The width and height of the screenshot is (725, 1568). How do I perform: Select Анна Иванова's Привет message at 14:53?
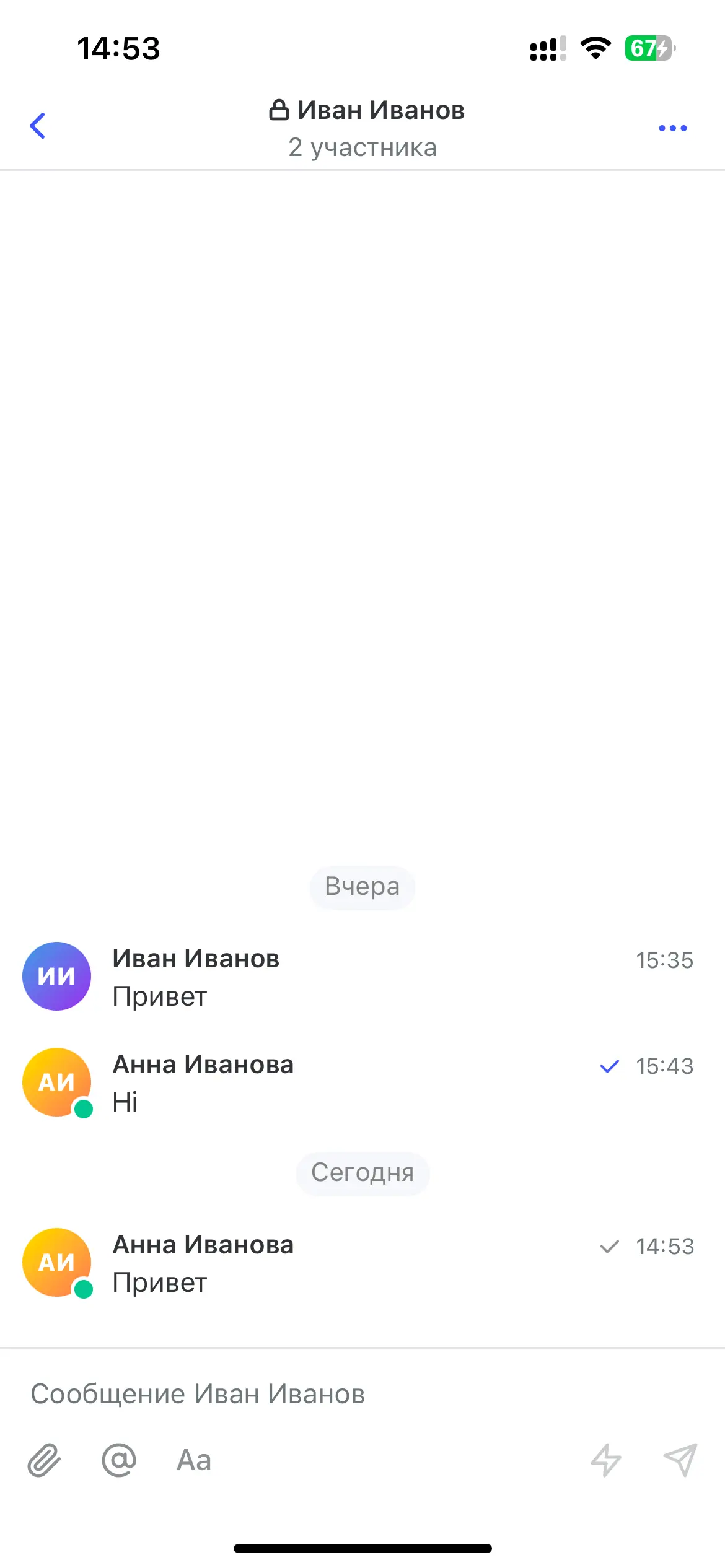[x=160, y=1283]
